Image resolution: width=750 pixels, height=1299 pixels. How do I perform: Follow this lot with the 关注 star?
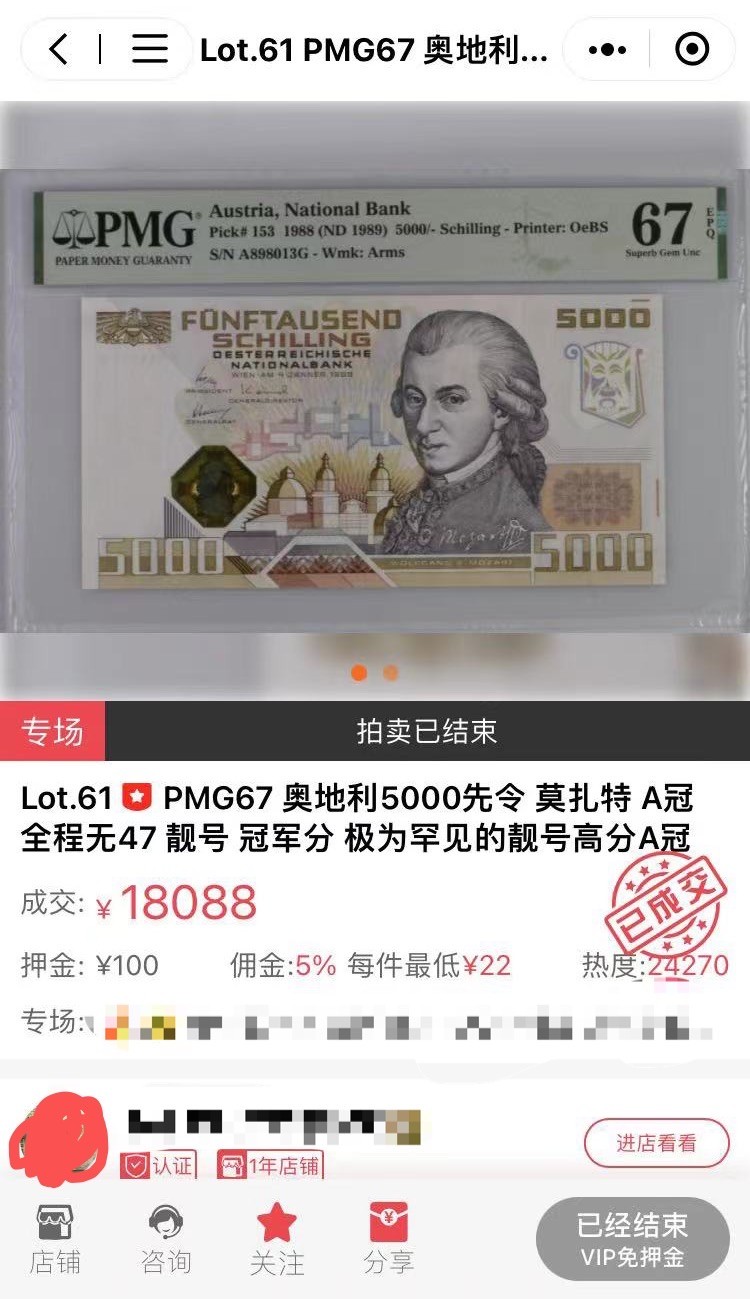pos(277,1239)
